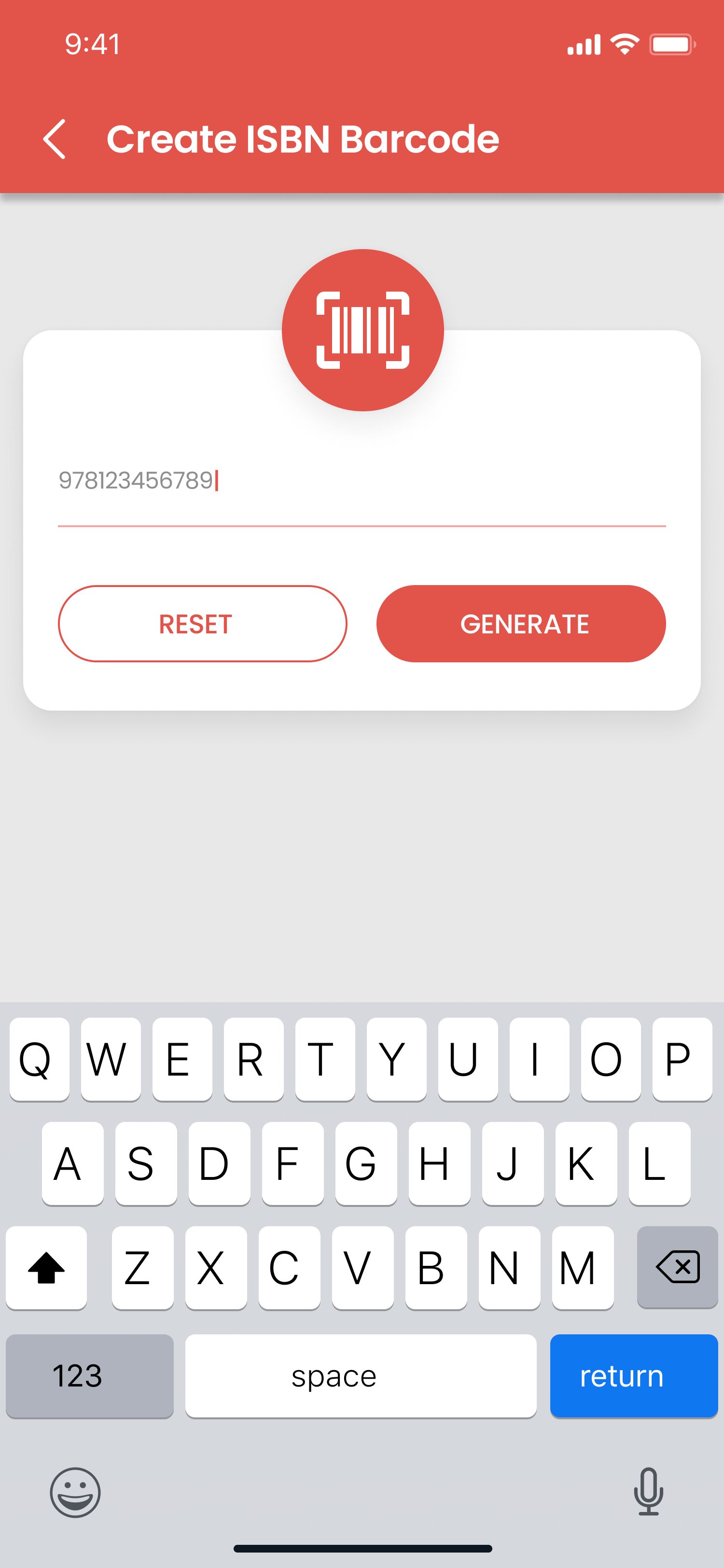This screenshot has height=1568, width=724.
Task: Reset the entered ISBN
Action: point(203,624)
